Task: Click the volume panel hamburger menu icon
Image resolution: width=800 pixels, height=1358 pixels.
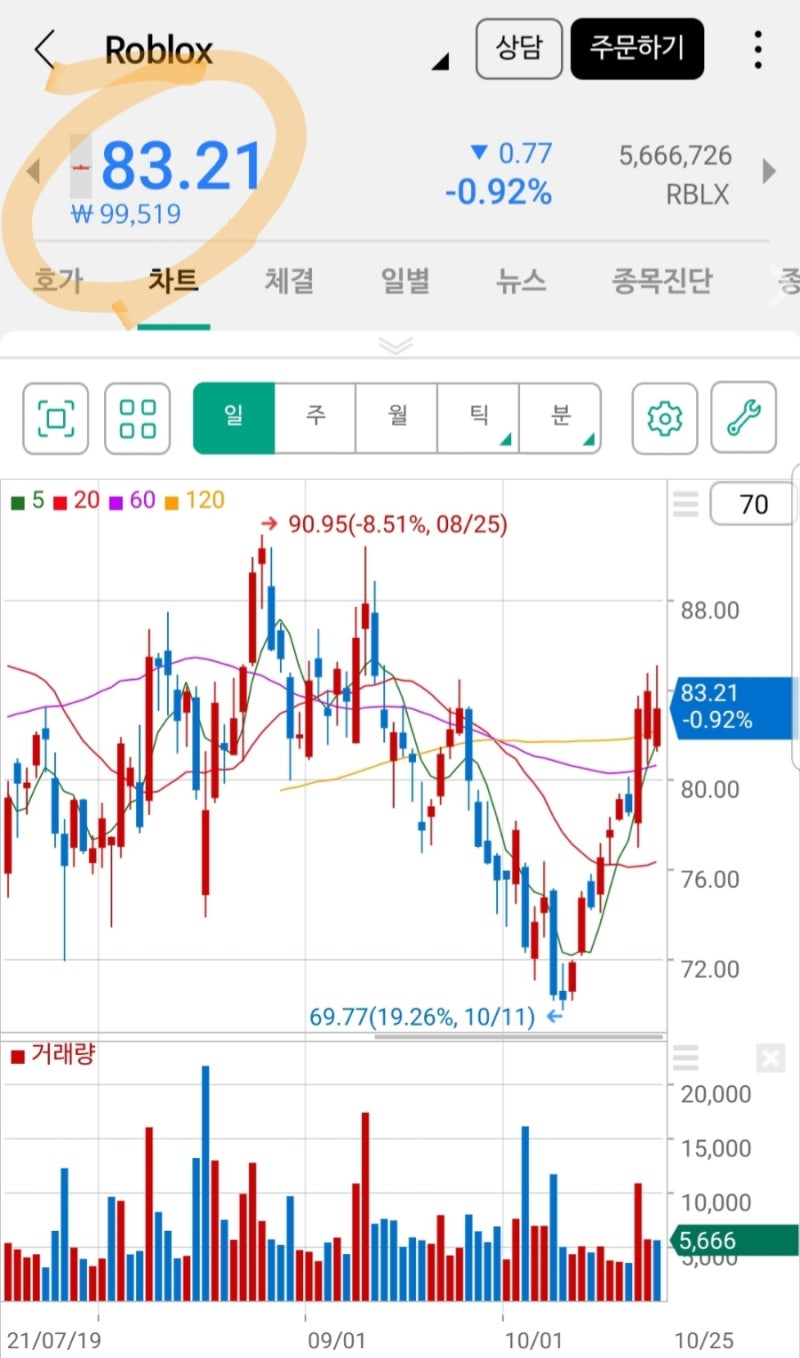Action: (686, 1058)
